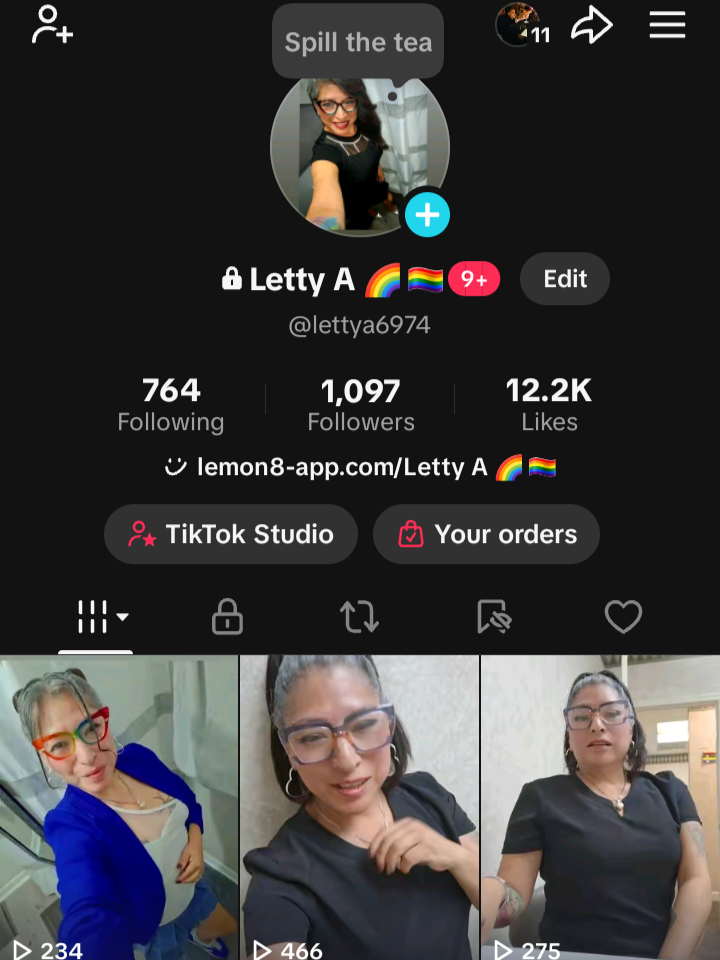The width and height of the screenshot is (720, 960).
Task: Open the lemon8-app.com link
Action: click(360, 467)
